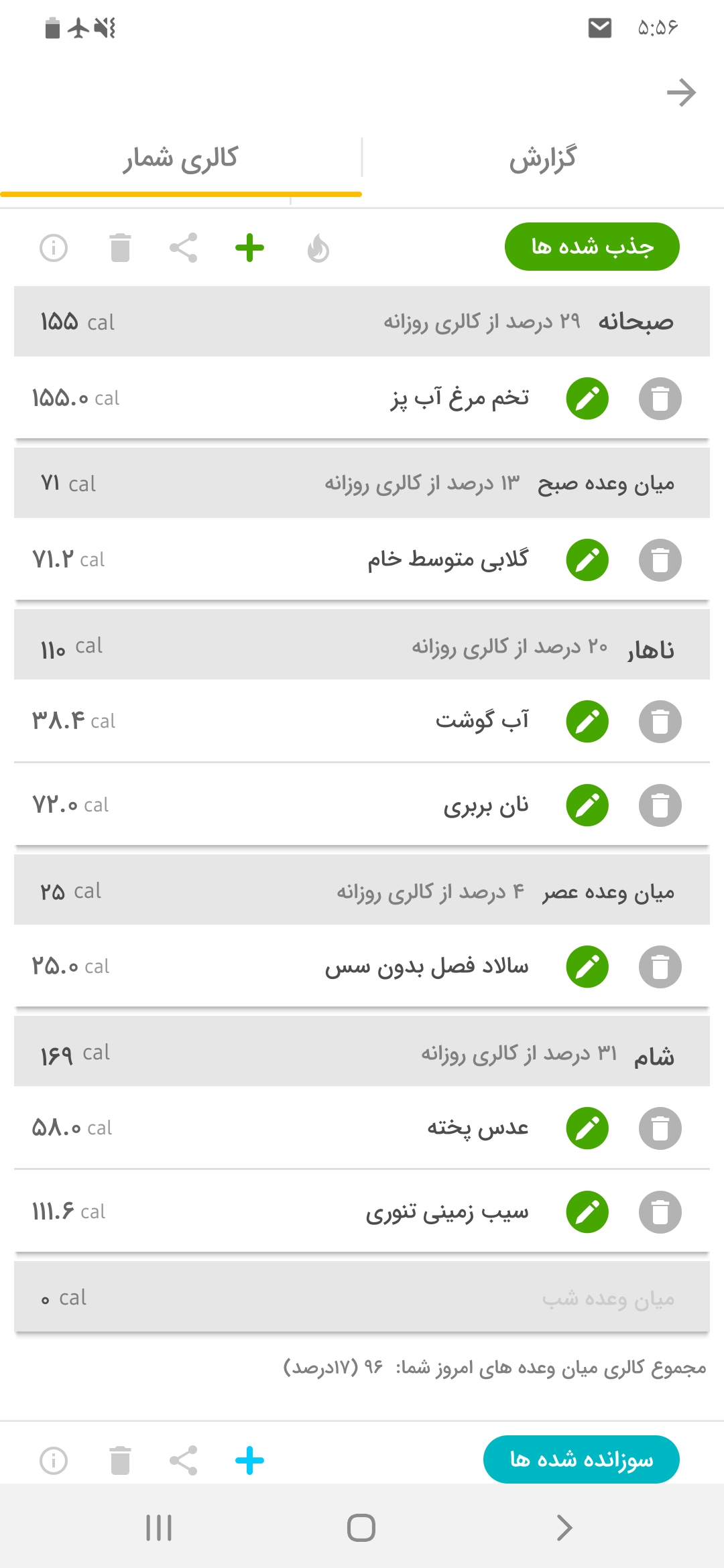This screenshot has width=724, height=1568.
Task: Switch to the گزارش tab
Action: [x=542, y=159]
